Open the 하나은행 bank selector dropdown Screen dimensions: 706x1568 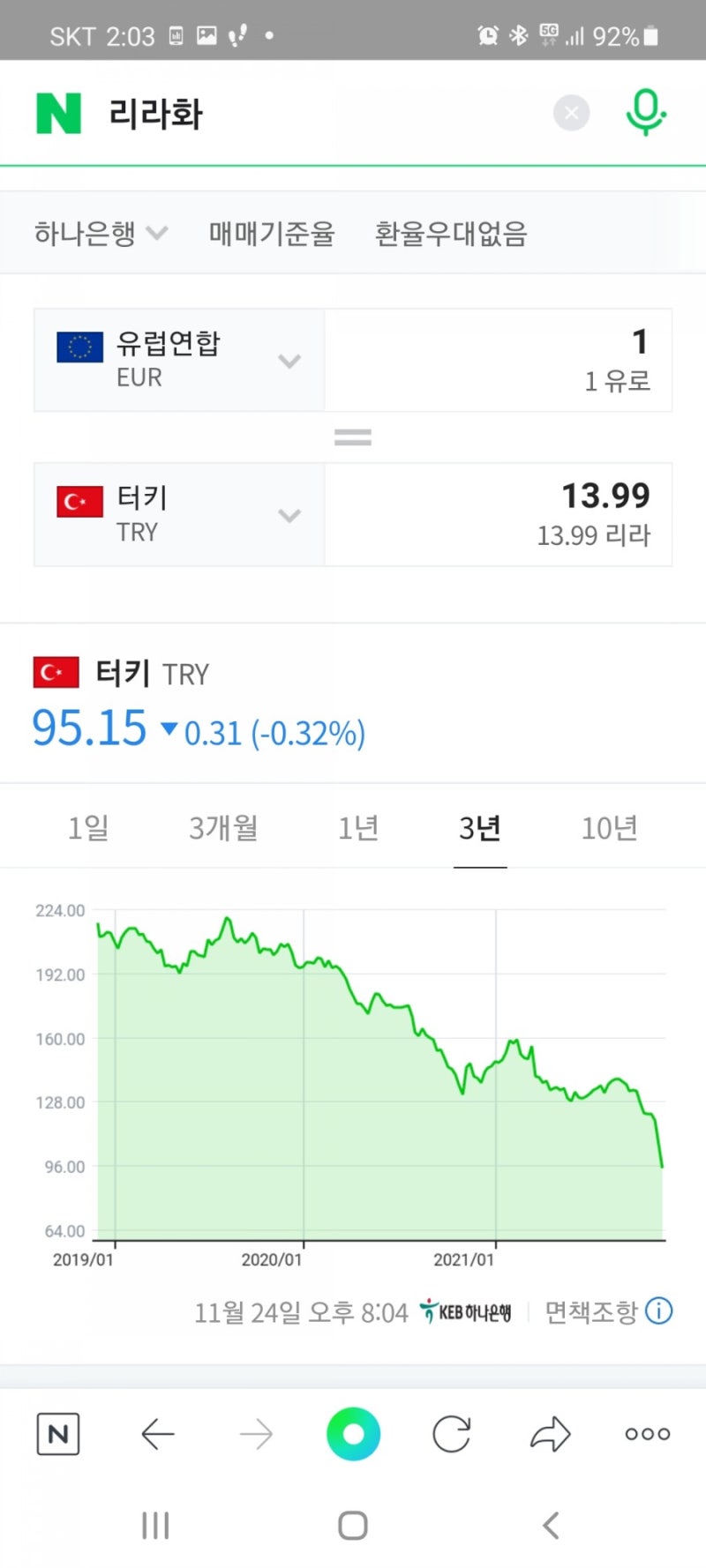[x=100, y=233]
